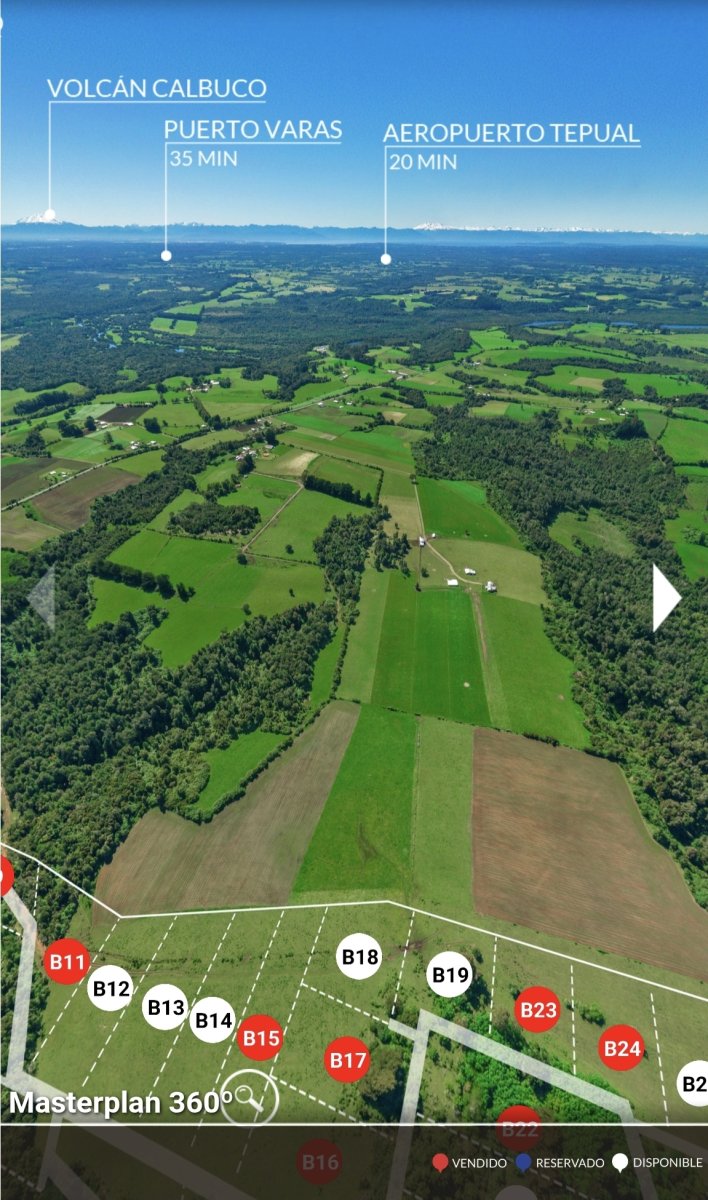708x1200 pixels.
Task: Open the Masterplan 360° magnifier icon
Action: coord(249,1098)
